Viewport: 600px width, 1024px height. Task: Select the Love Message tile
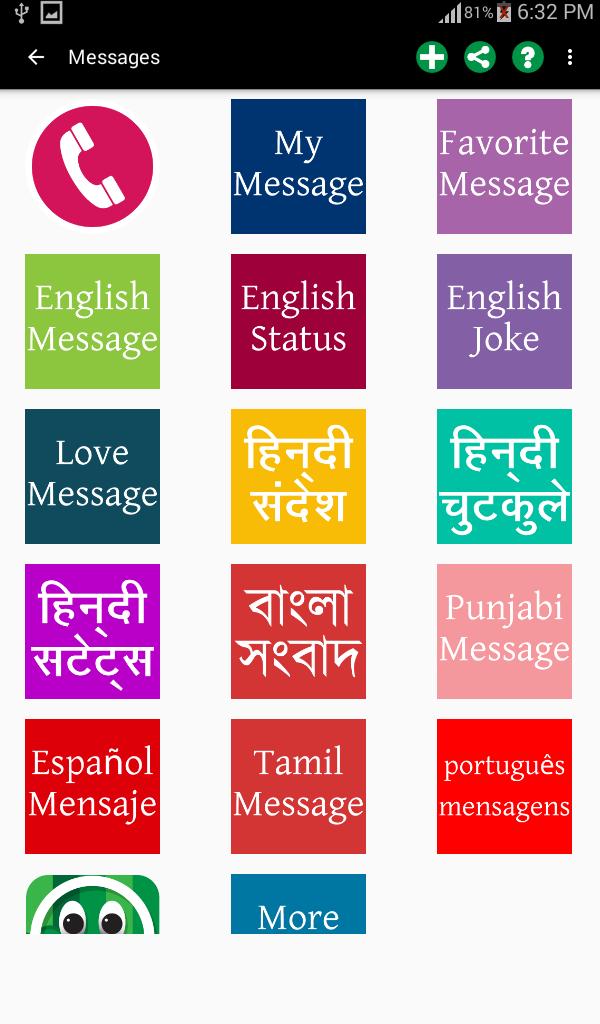pyautogui.click(x=92, y=476)
